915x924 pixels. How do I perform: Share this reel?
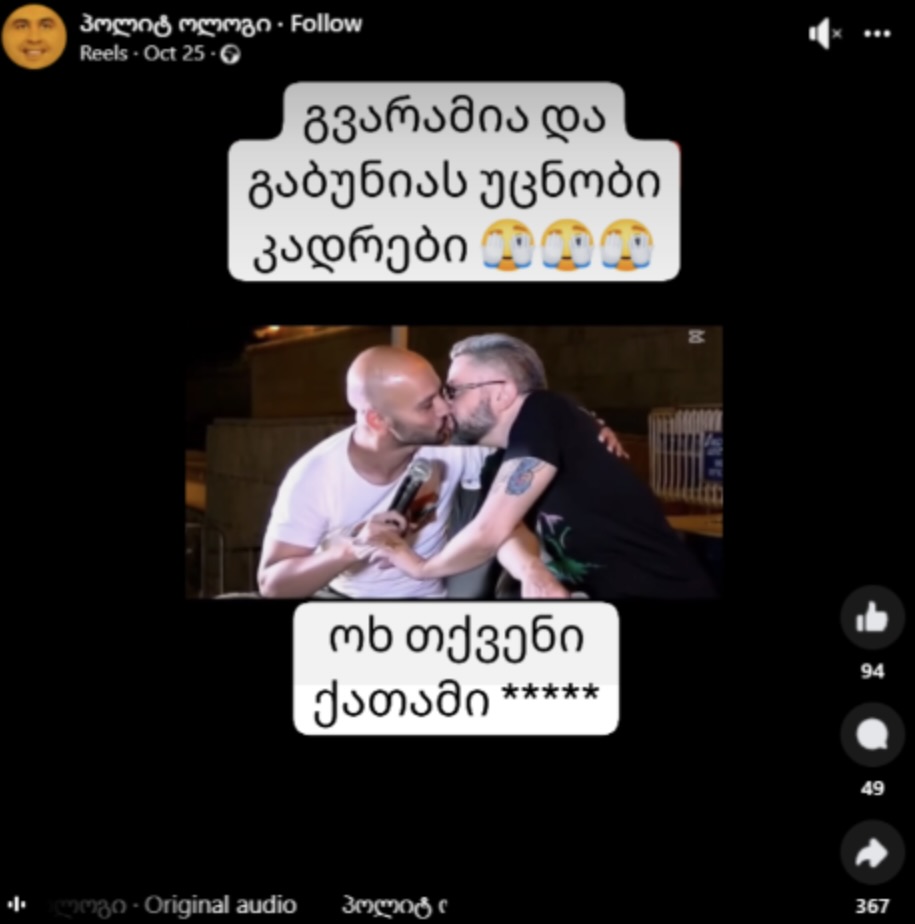(872, 853)
